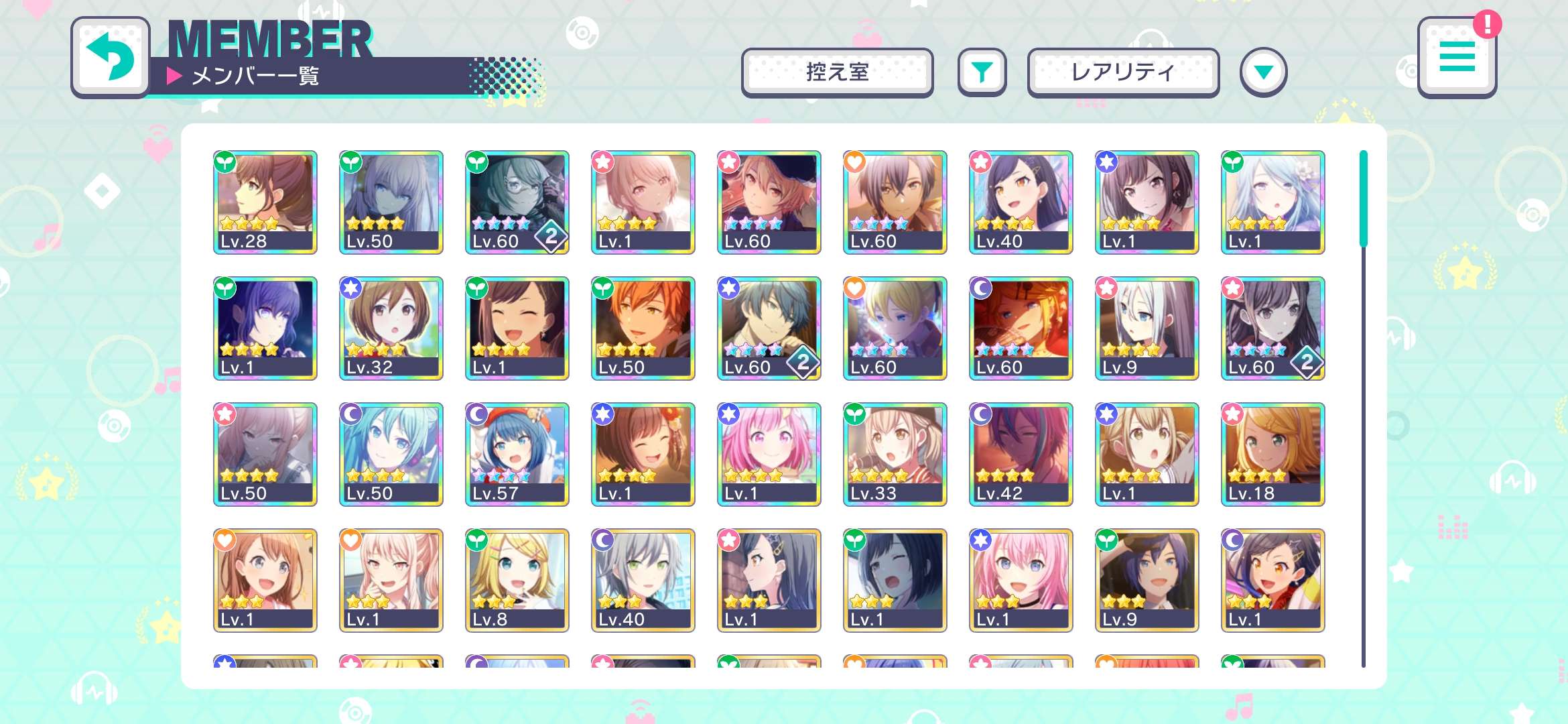Select the Lv.28 four-star member card
This screenshot has height=724, width=1568.
click(x=265, y=202)
